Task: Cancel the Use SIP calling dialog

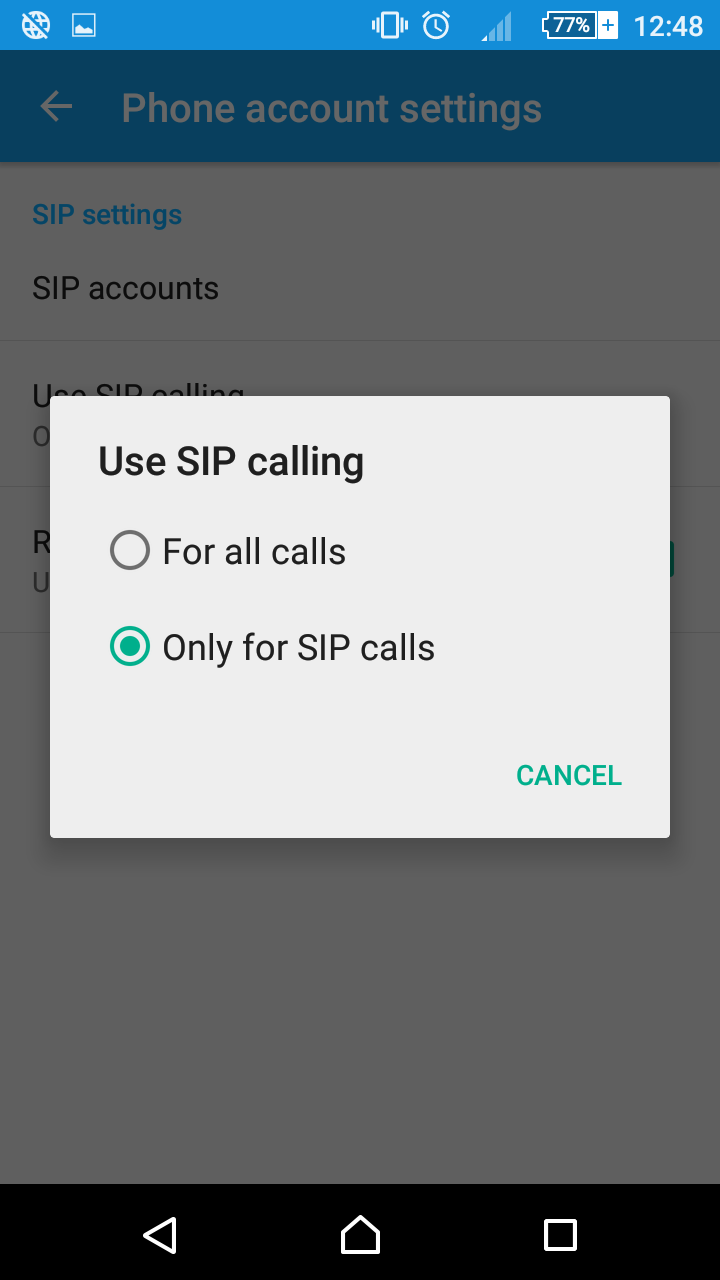Action: click(569, 775)
